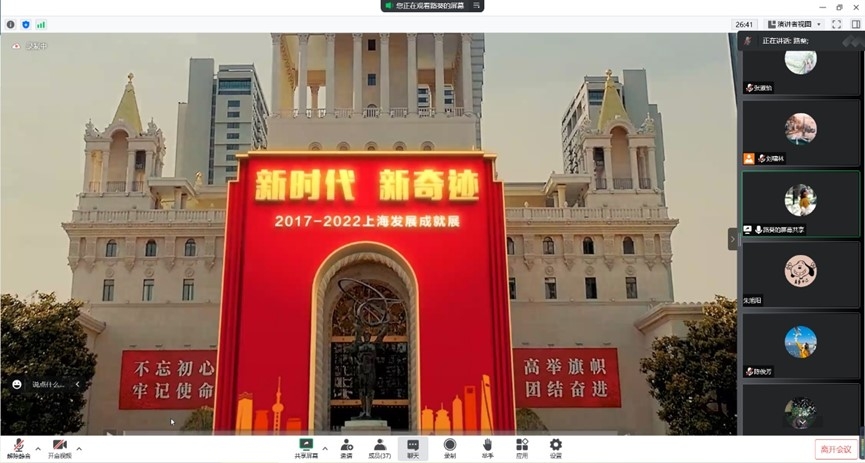
Task: Expand video options arrow beside camera
Action: tap(80, 447)
